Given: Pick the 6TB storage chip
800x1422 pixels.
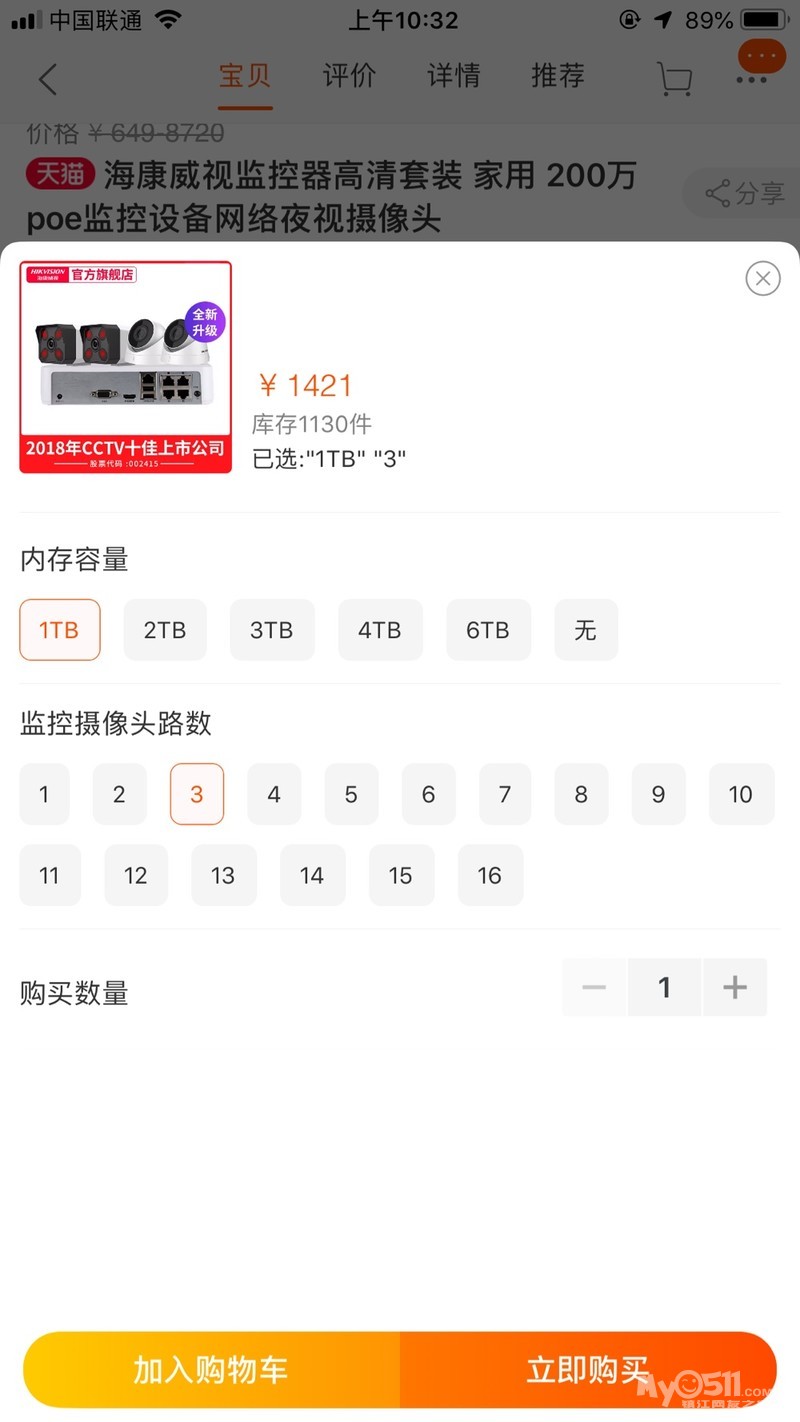Looking at the screenshot, I should point(488,630).
